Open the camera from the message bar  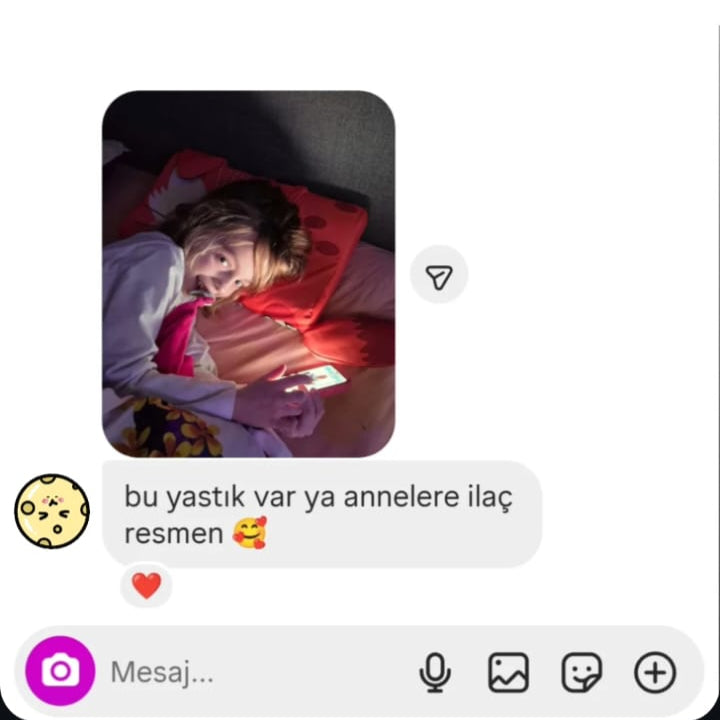60,671
